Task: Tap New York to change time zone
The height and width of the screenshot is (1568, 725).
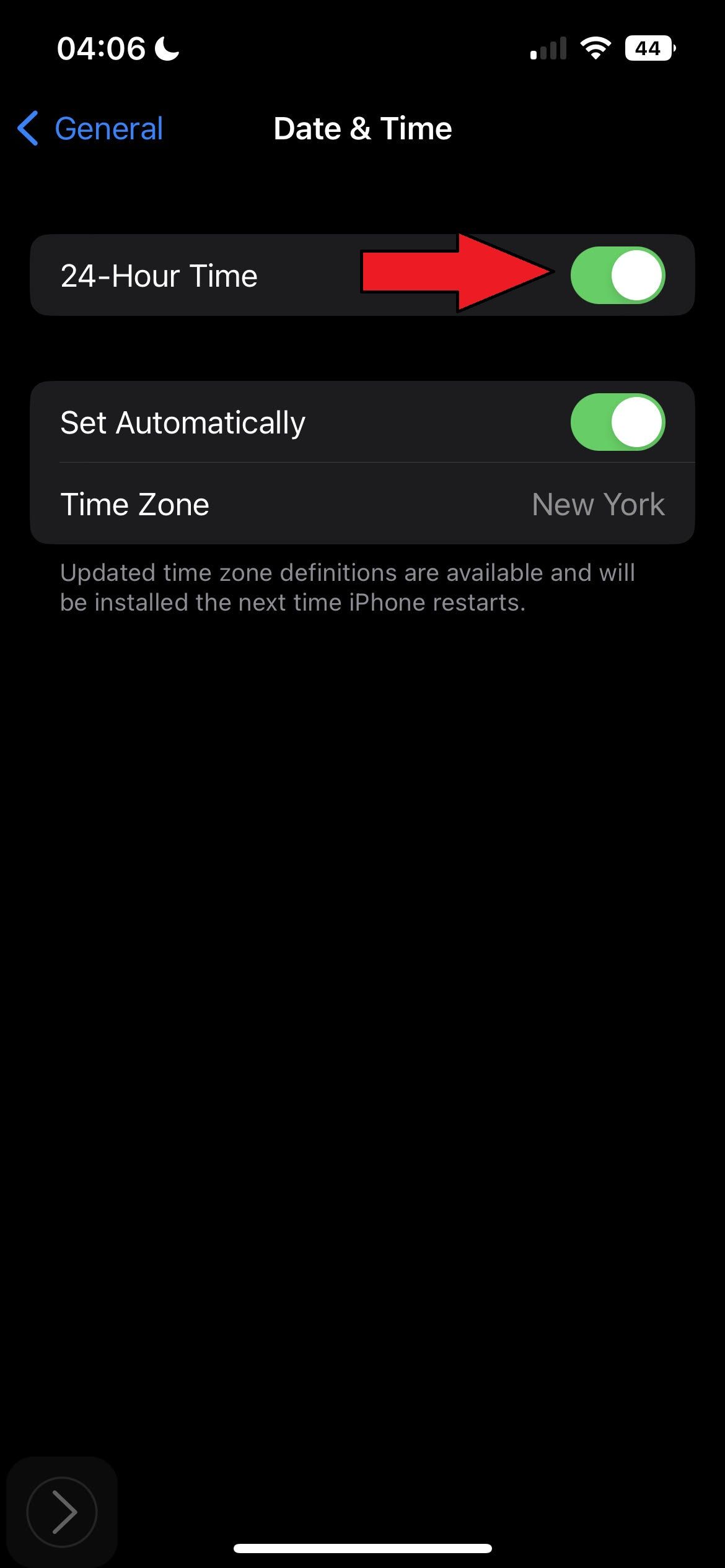Action: [x=599, y=503]
